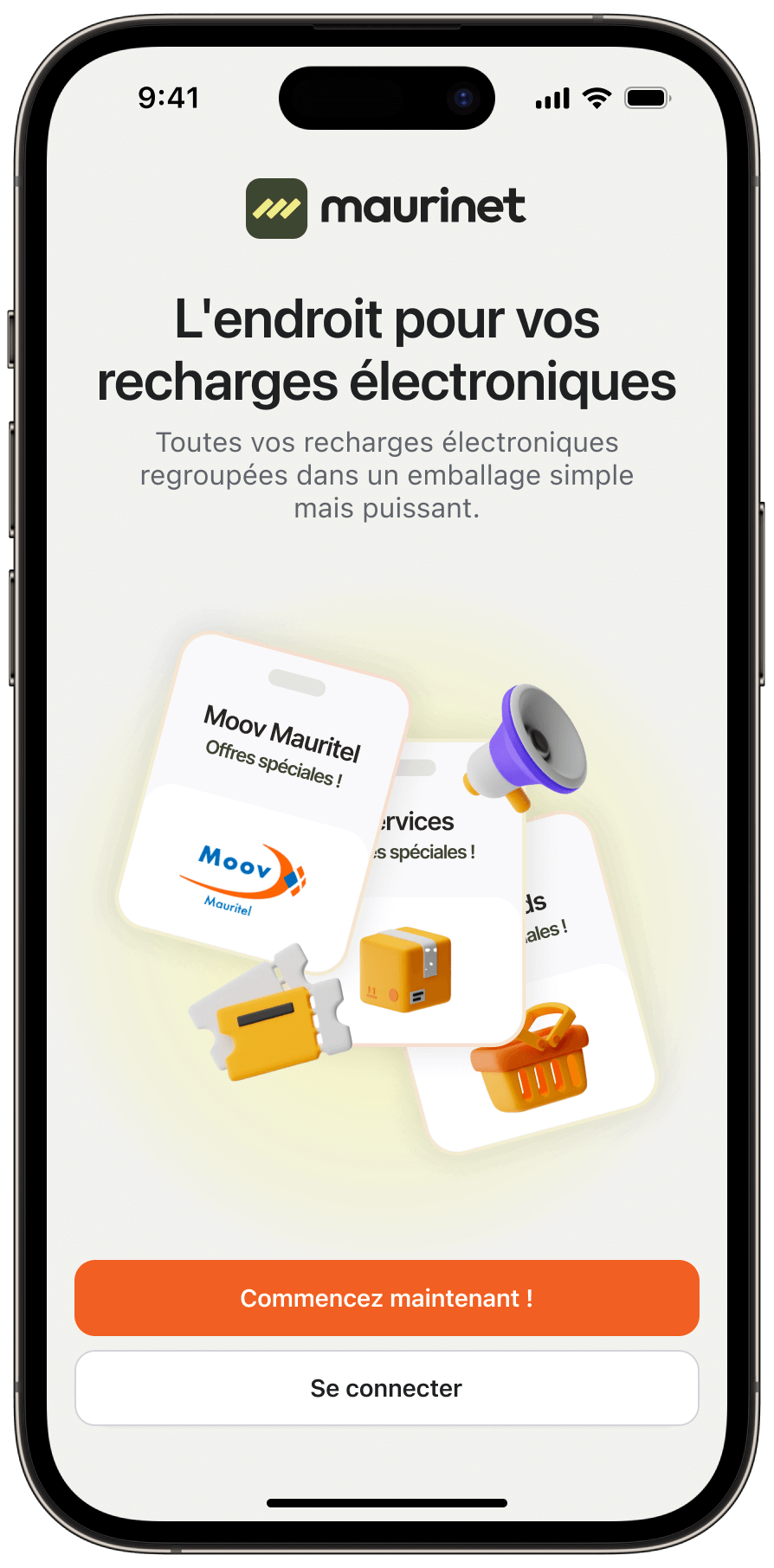Tap the Commencez maintenant ! button

386,1298
